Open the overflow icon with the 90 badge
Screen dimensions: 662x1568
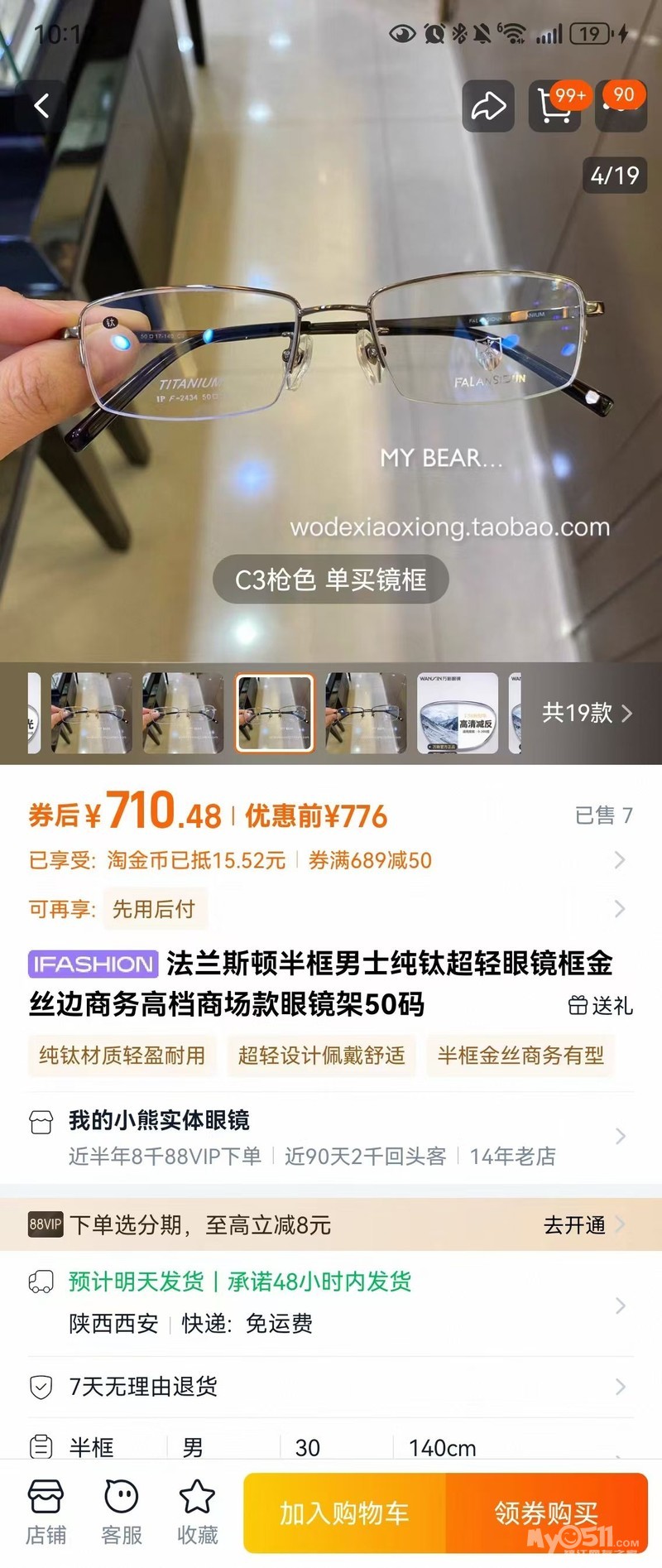pos(621,106)
